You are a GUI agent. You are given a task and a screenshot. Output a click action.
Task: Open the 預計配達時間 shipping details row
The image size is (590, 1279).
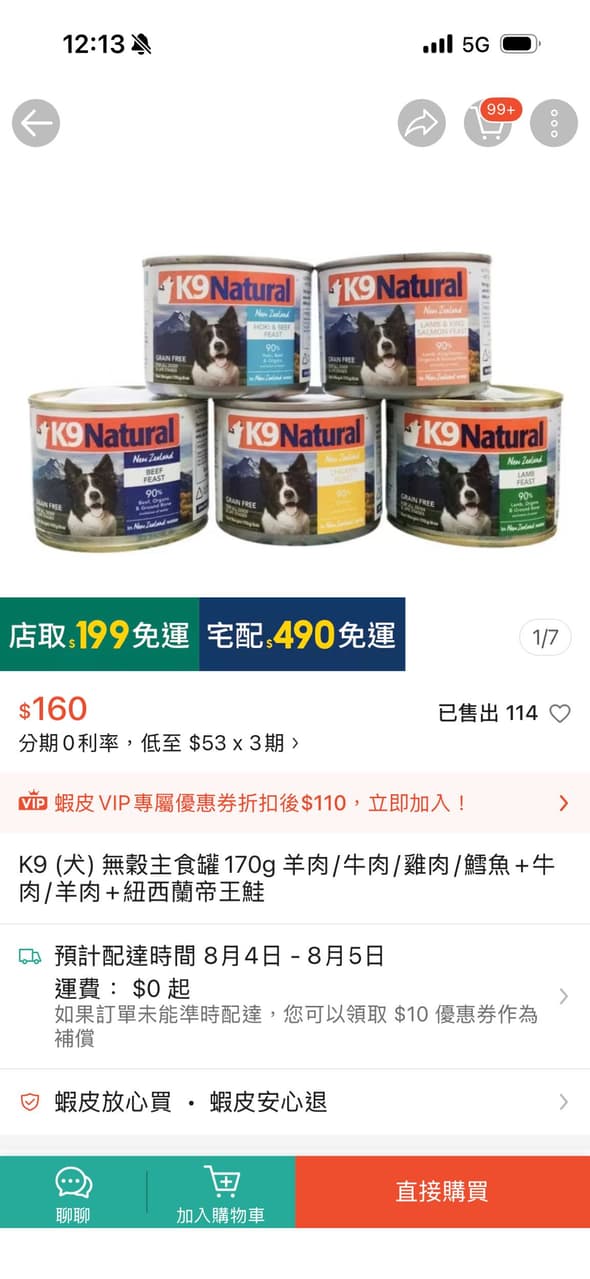click(295, 996)
